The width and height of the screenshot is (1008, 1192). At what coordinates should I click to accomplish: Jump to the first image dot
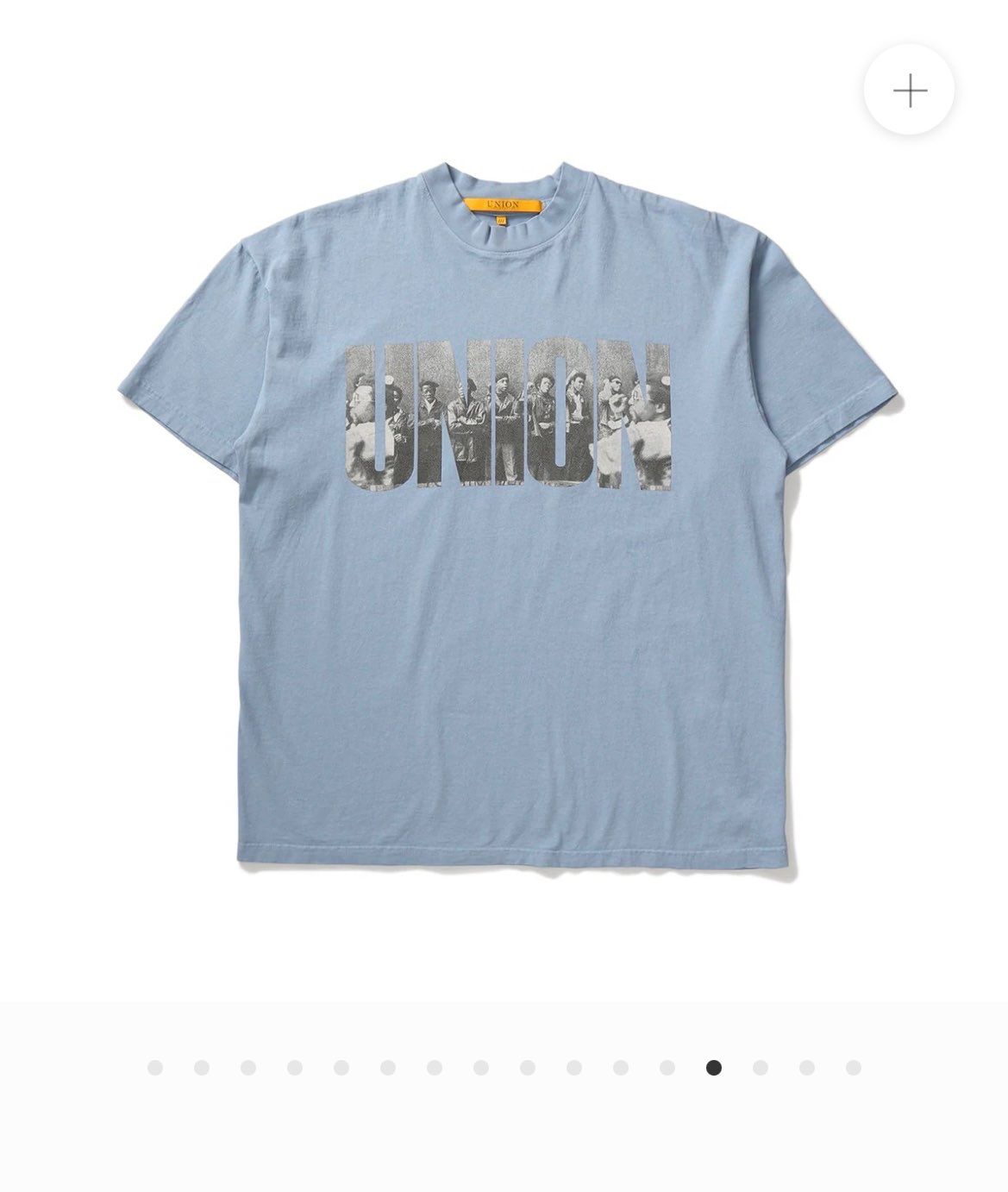[x=155, y=1068]
